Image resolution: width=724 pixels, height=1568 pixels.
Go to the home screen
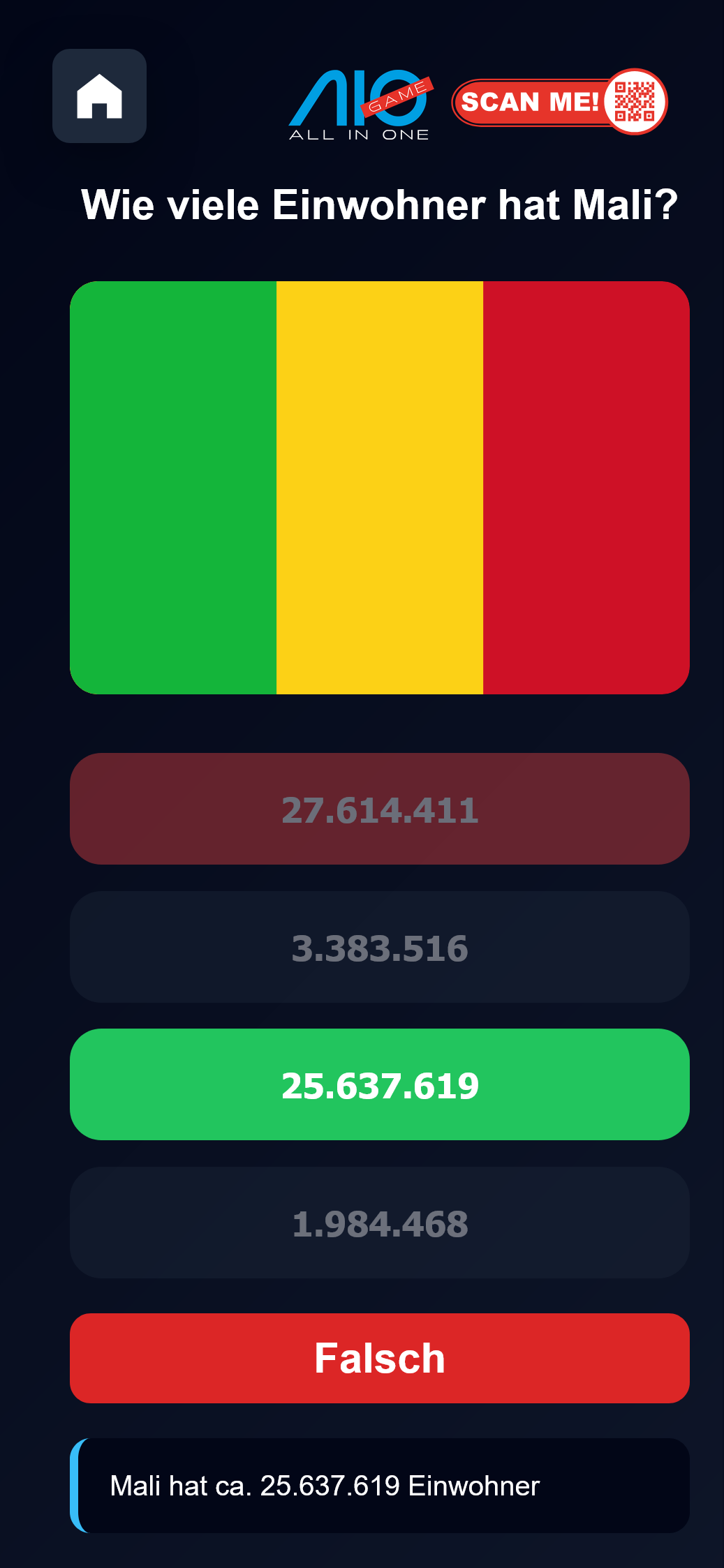[x=99, y=96]
